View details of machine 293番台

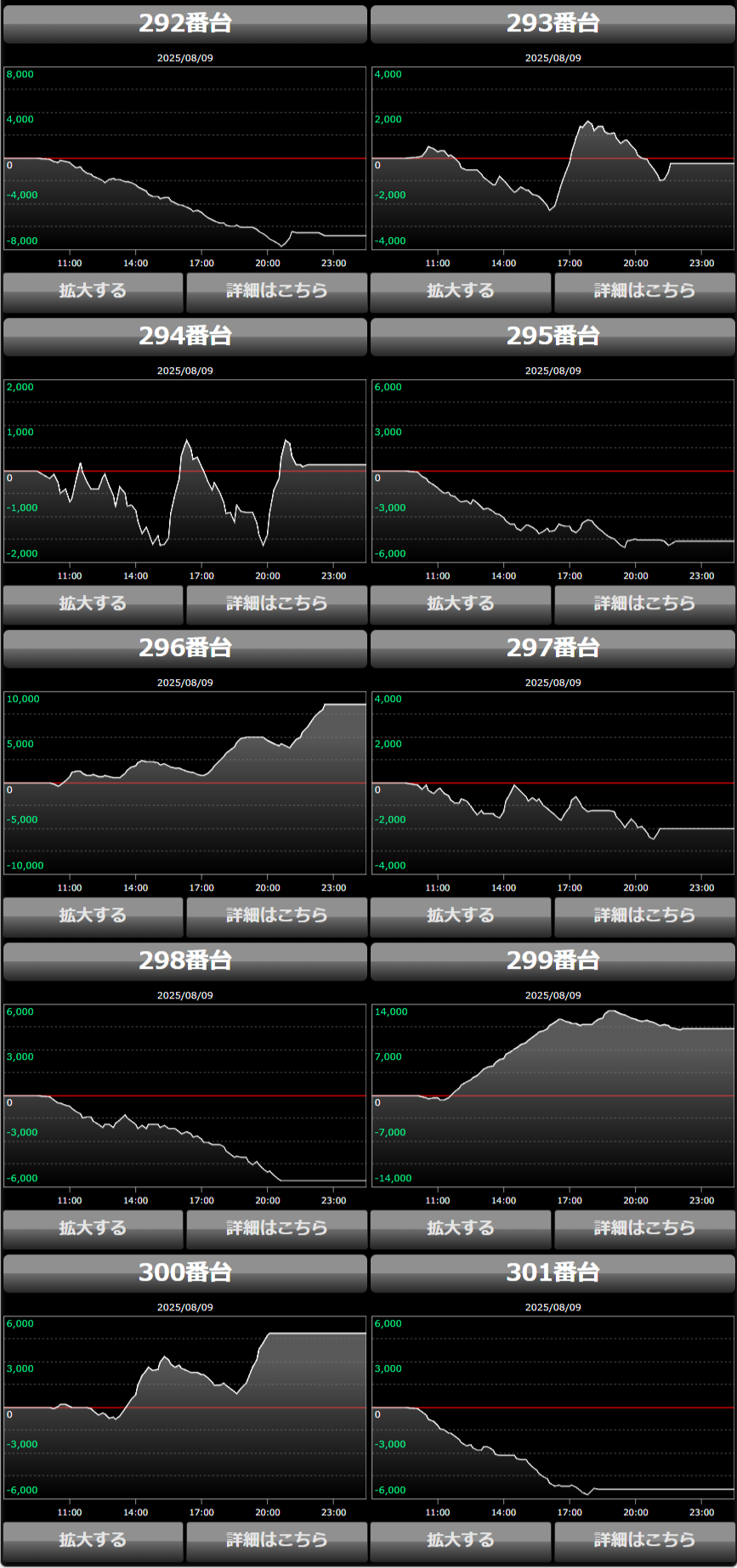point(644,292)
